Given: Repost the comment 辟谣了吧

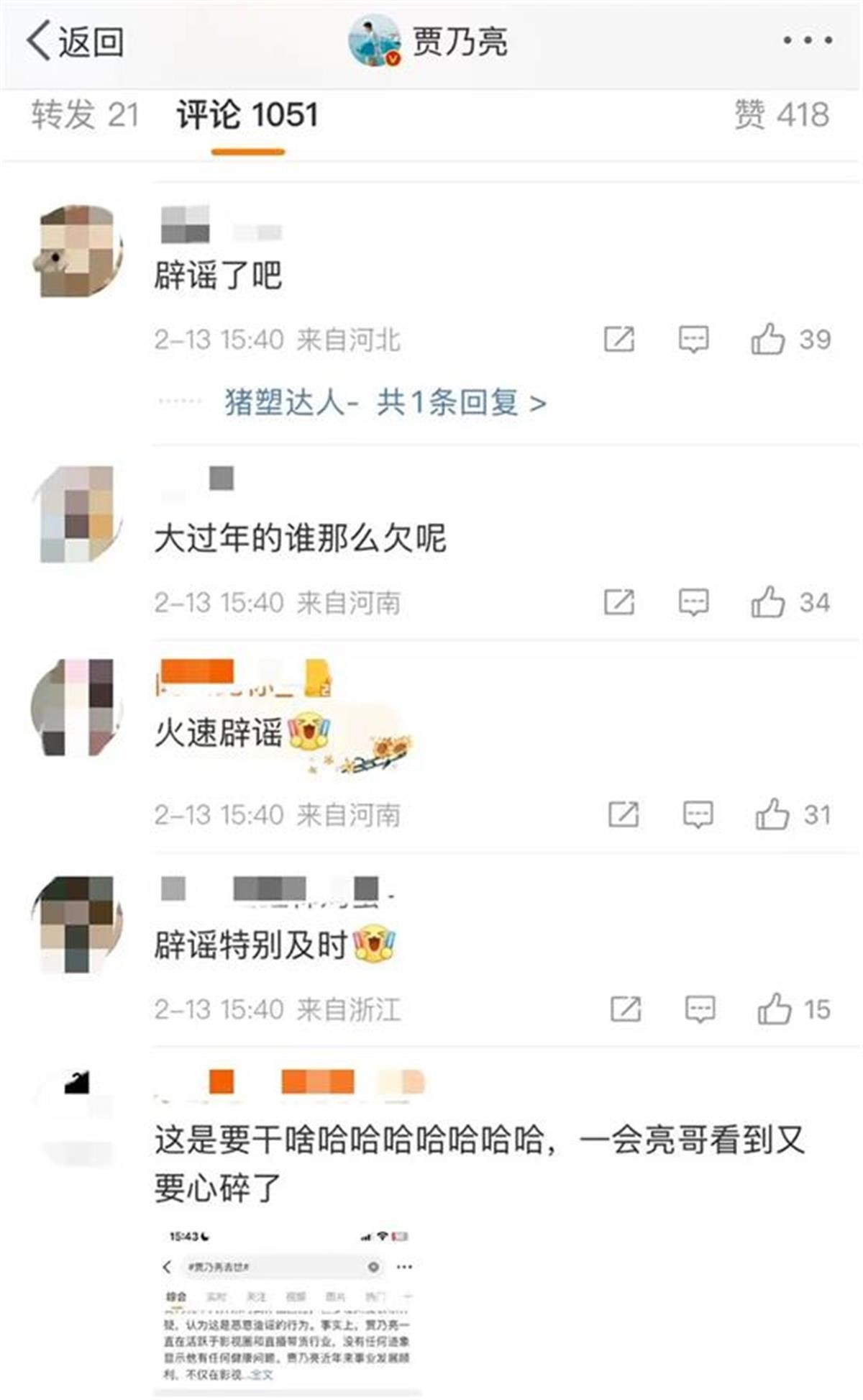Looking at the screenshot, I should click(x=619, y=339).
